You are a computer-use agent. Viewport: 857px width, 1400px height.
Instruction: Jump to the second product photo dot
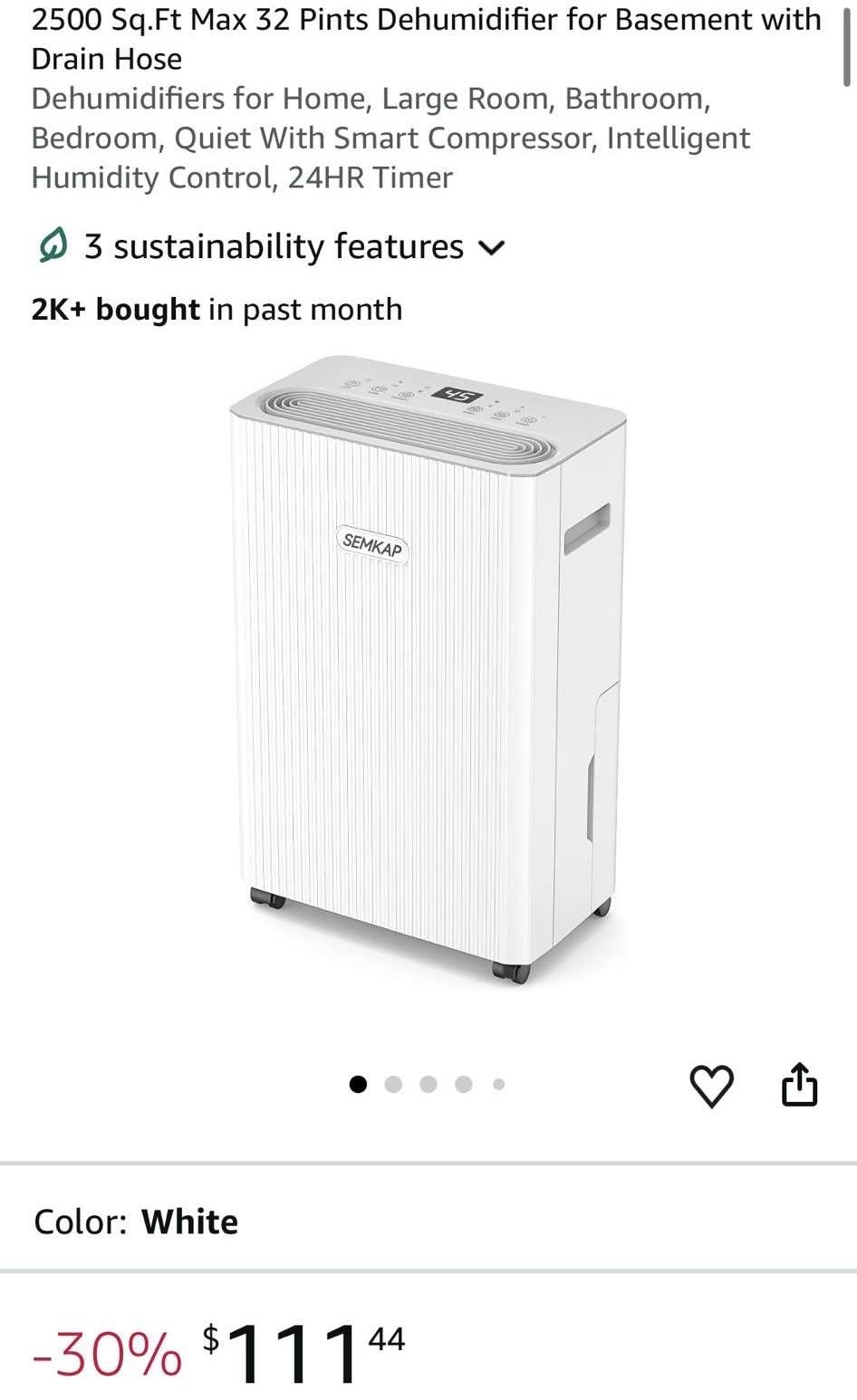pos(393,1084)
